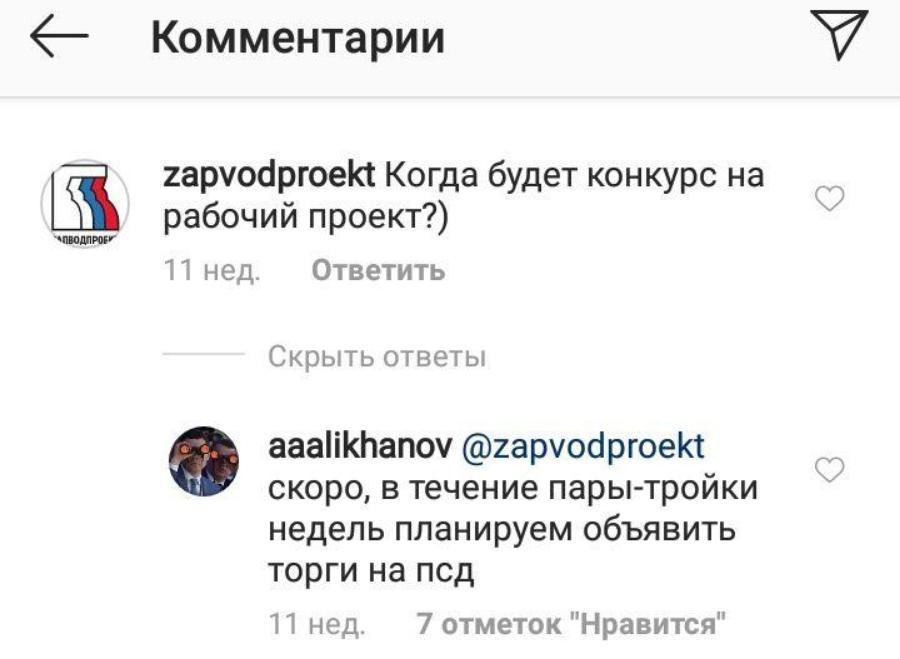Image resolution: width=900 pixels, height=659 pixels.
Task: Like the comment by zapvodproekt
Action: pyautogui.click(x=831, y=200)
